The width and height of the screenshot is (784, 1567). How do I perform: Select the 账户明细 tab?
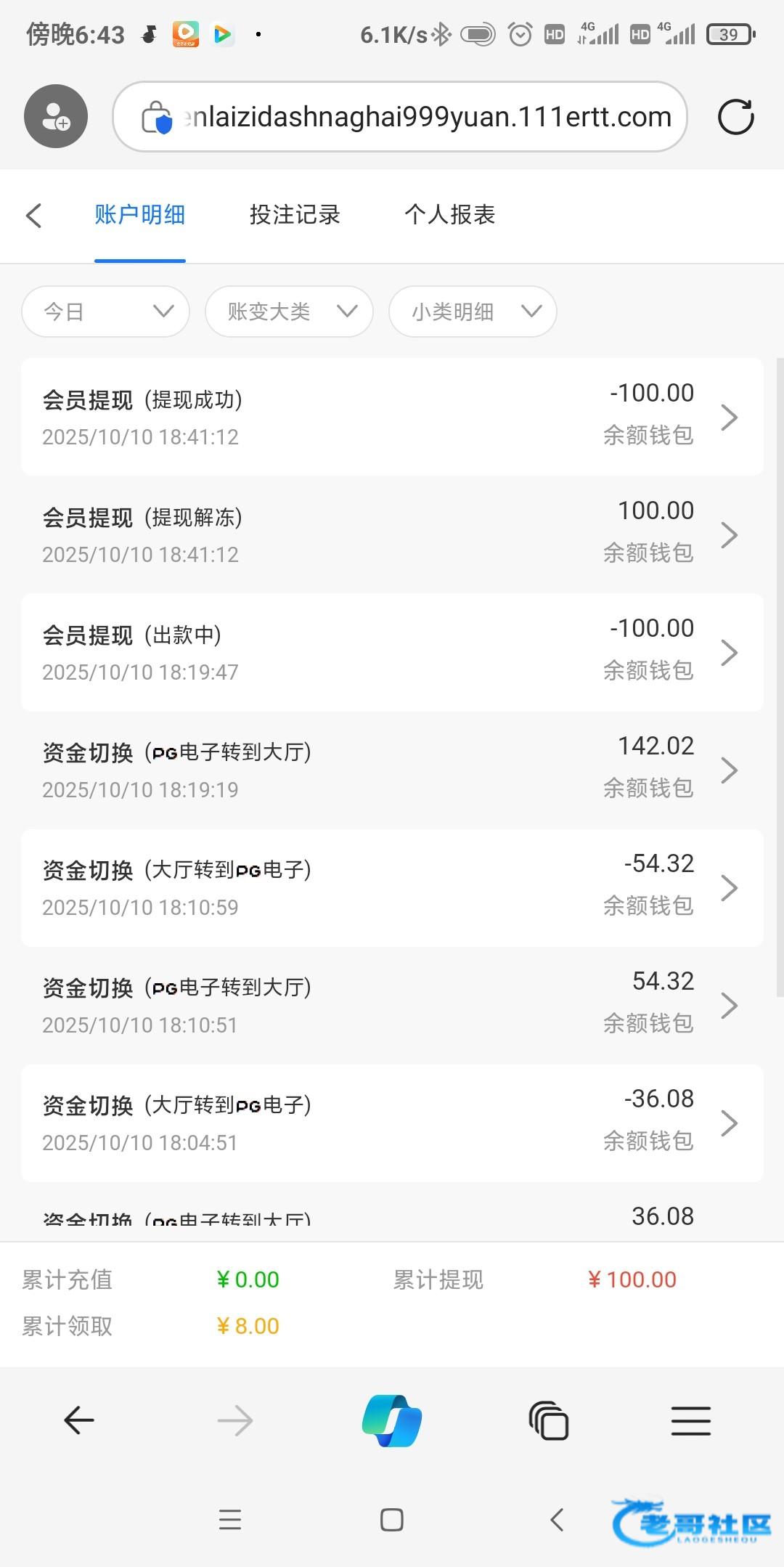pyautogui.click(x=139, y=215)
